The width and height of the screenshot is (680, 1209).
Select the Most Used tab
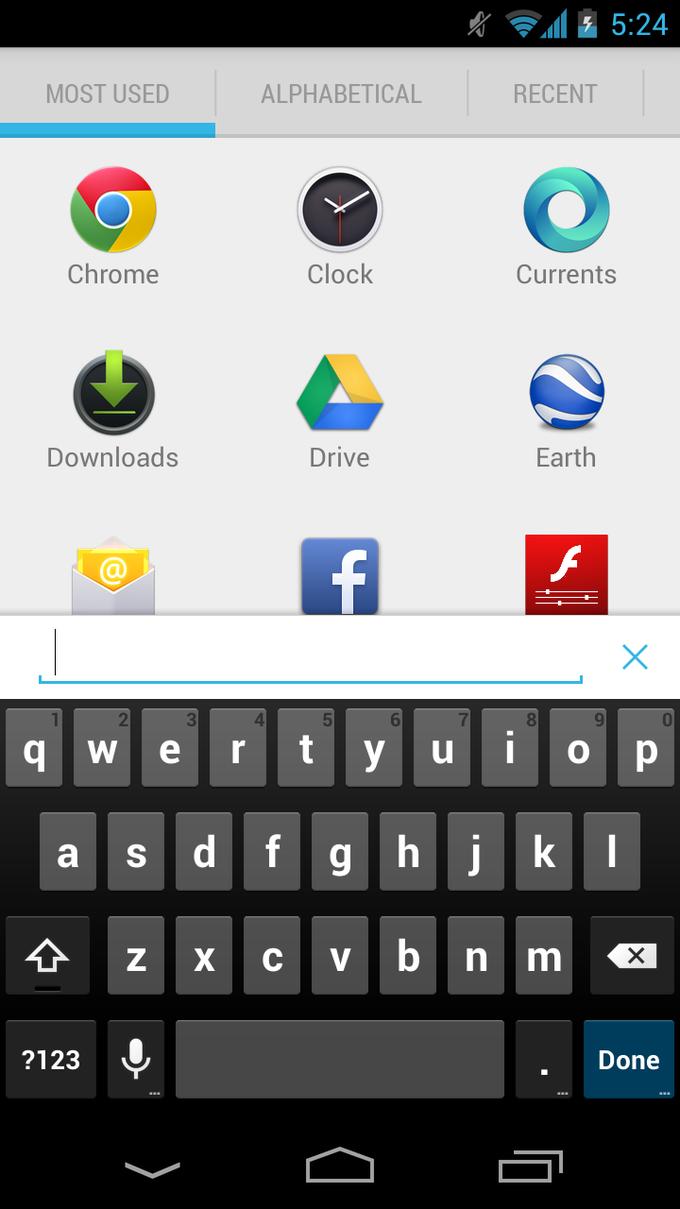107,94
